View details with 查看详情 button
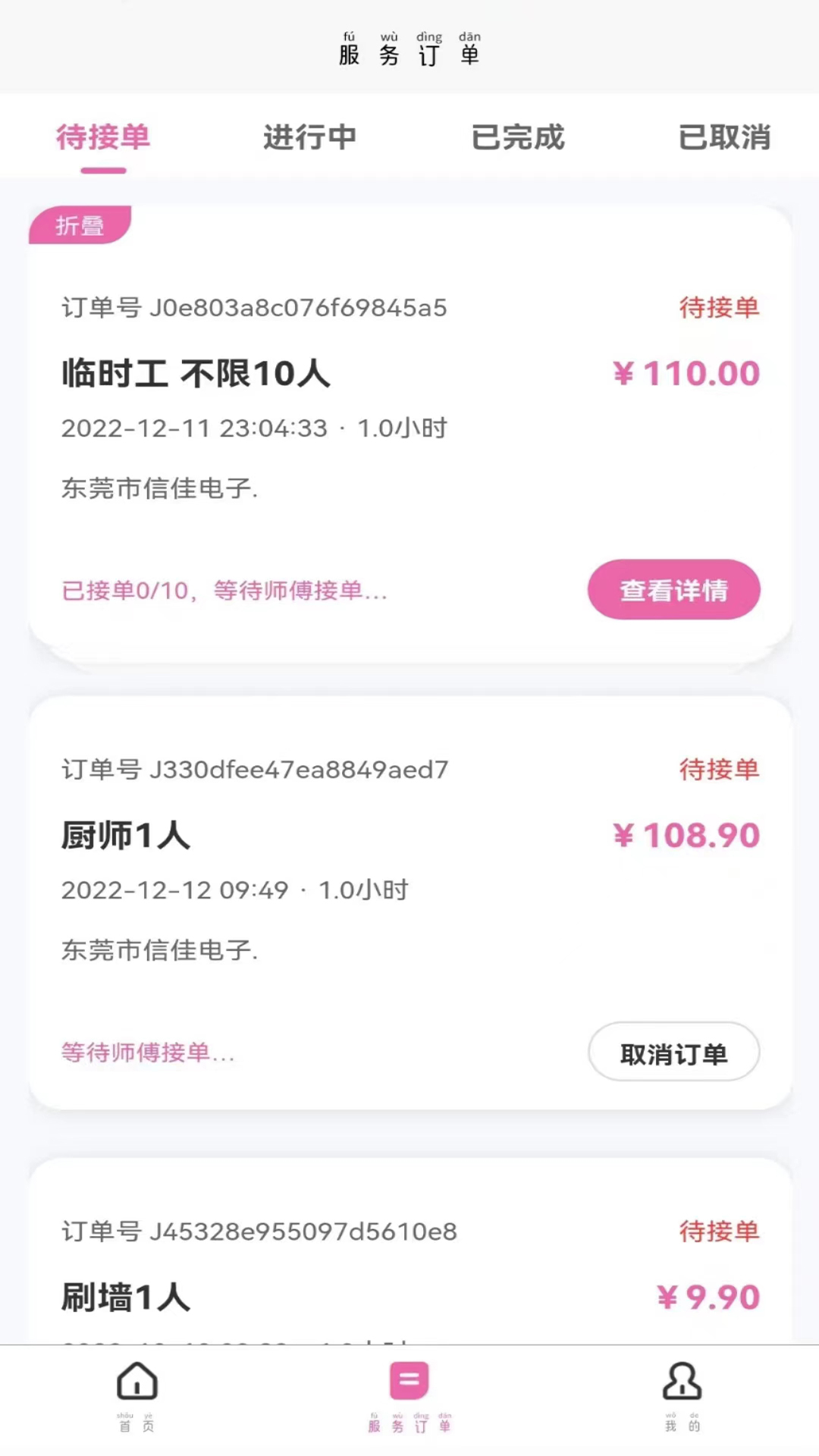Viewport: 819px width, 1456px height. pos(673,589)
